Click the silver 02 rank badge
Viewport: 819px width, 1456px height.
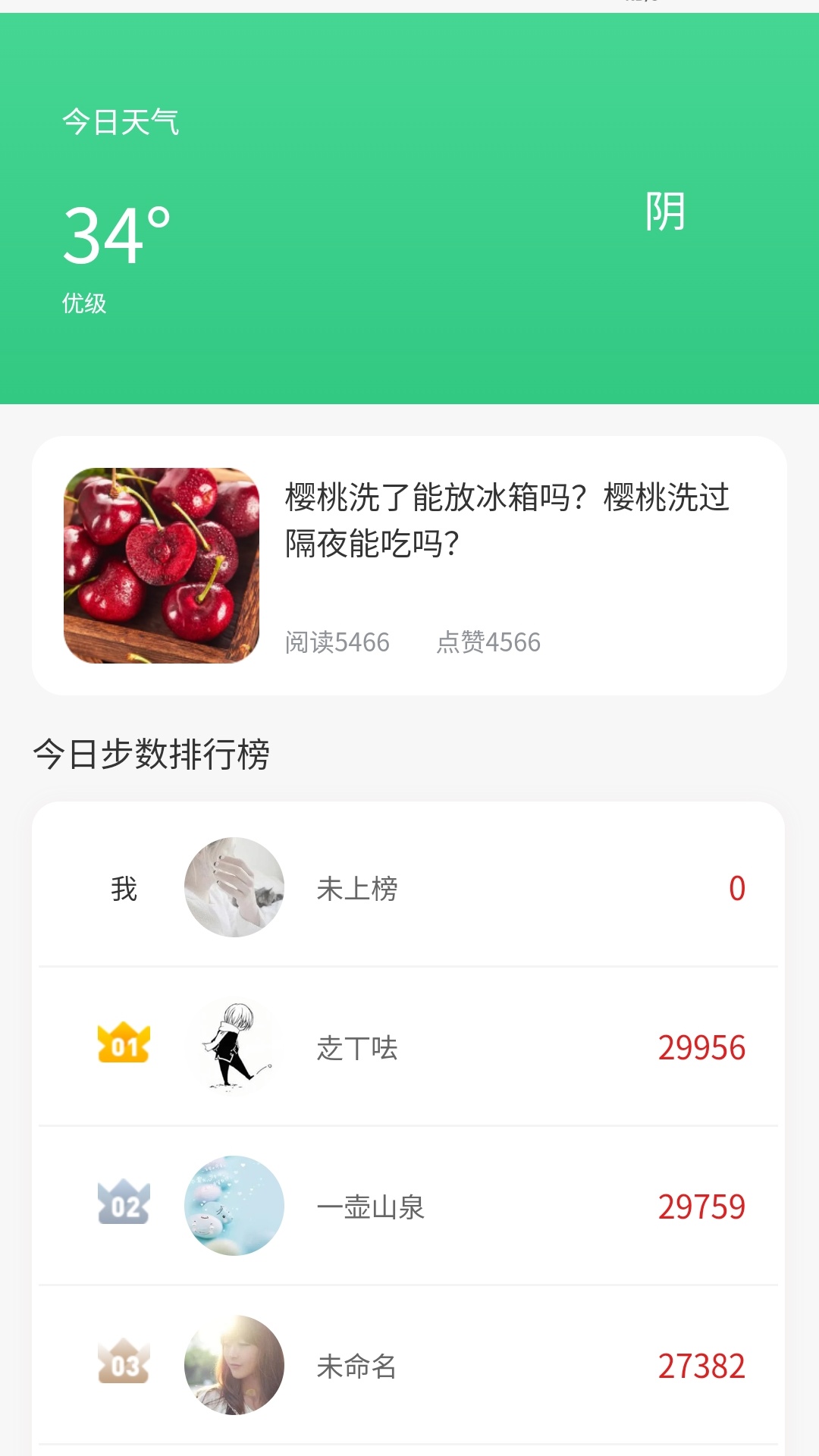124,1206
